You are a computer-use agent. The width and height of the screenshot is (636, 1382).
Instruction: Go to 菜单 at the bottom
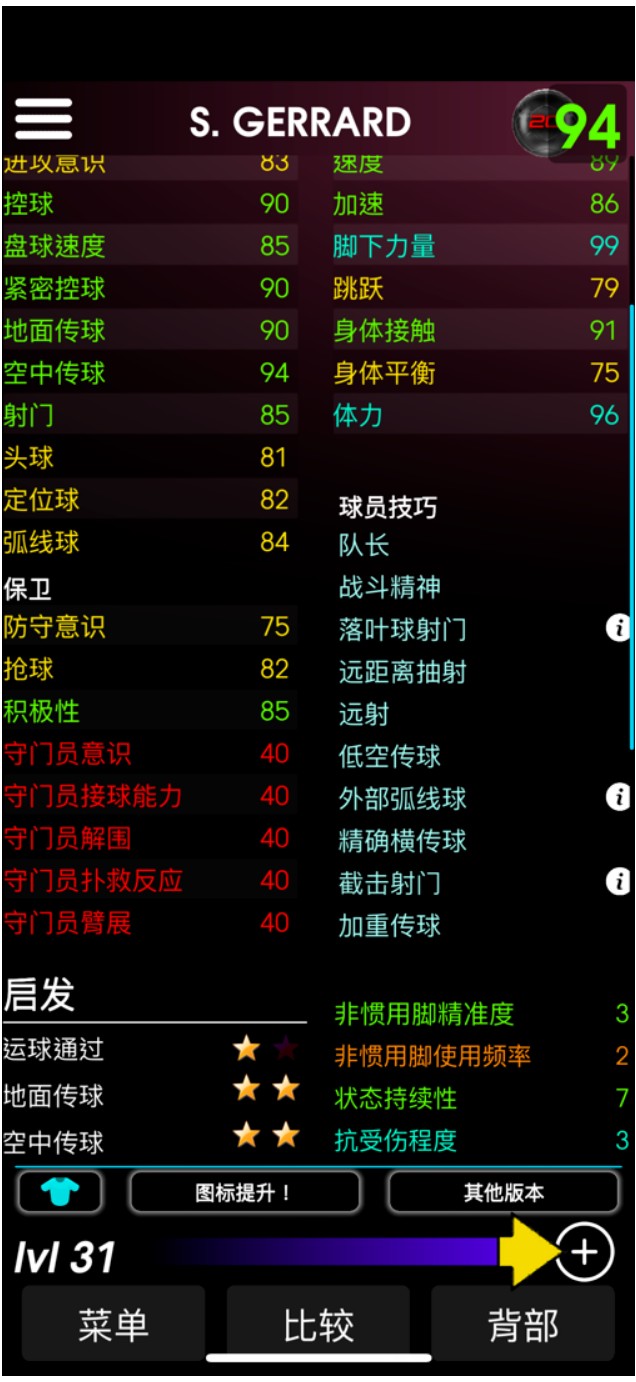click(x=113, y=1325)
